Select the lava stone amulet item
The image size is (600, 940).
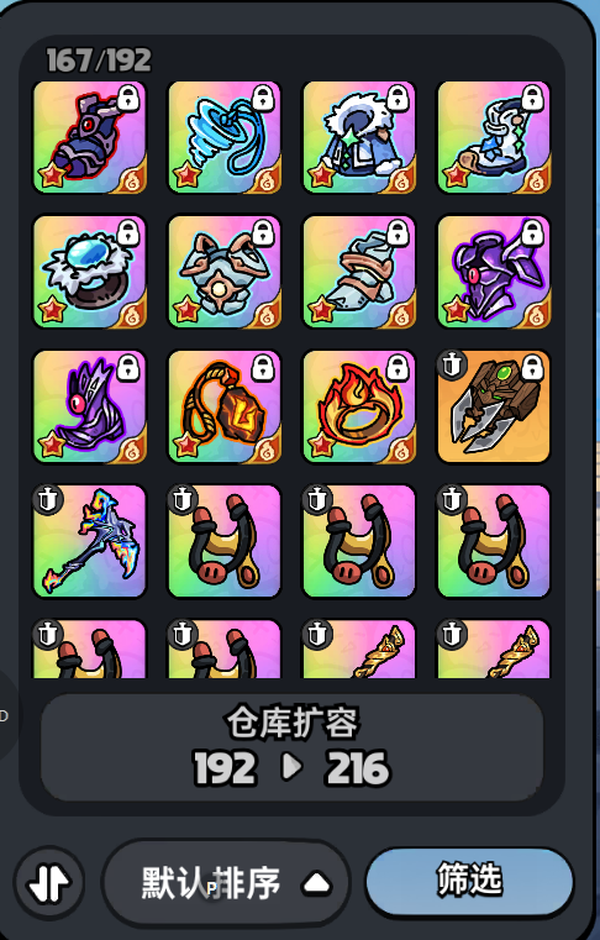225,406
